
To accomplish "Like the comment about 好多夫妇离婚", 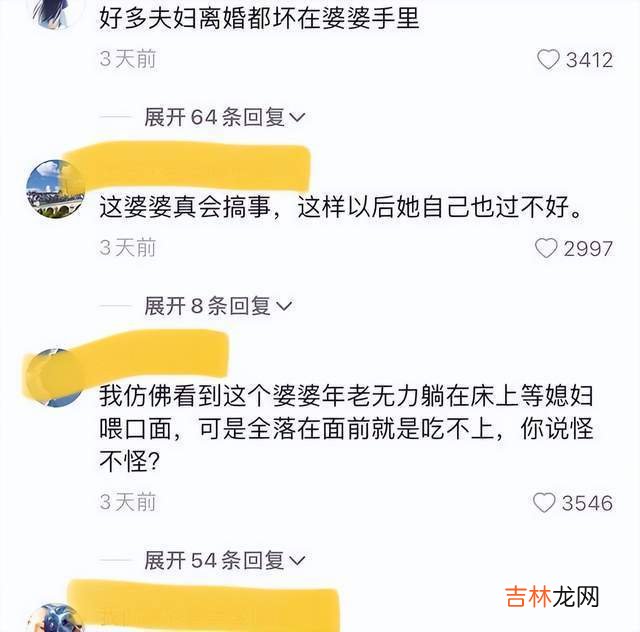I will [549, 60].
